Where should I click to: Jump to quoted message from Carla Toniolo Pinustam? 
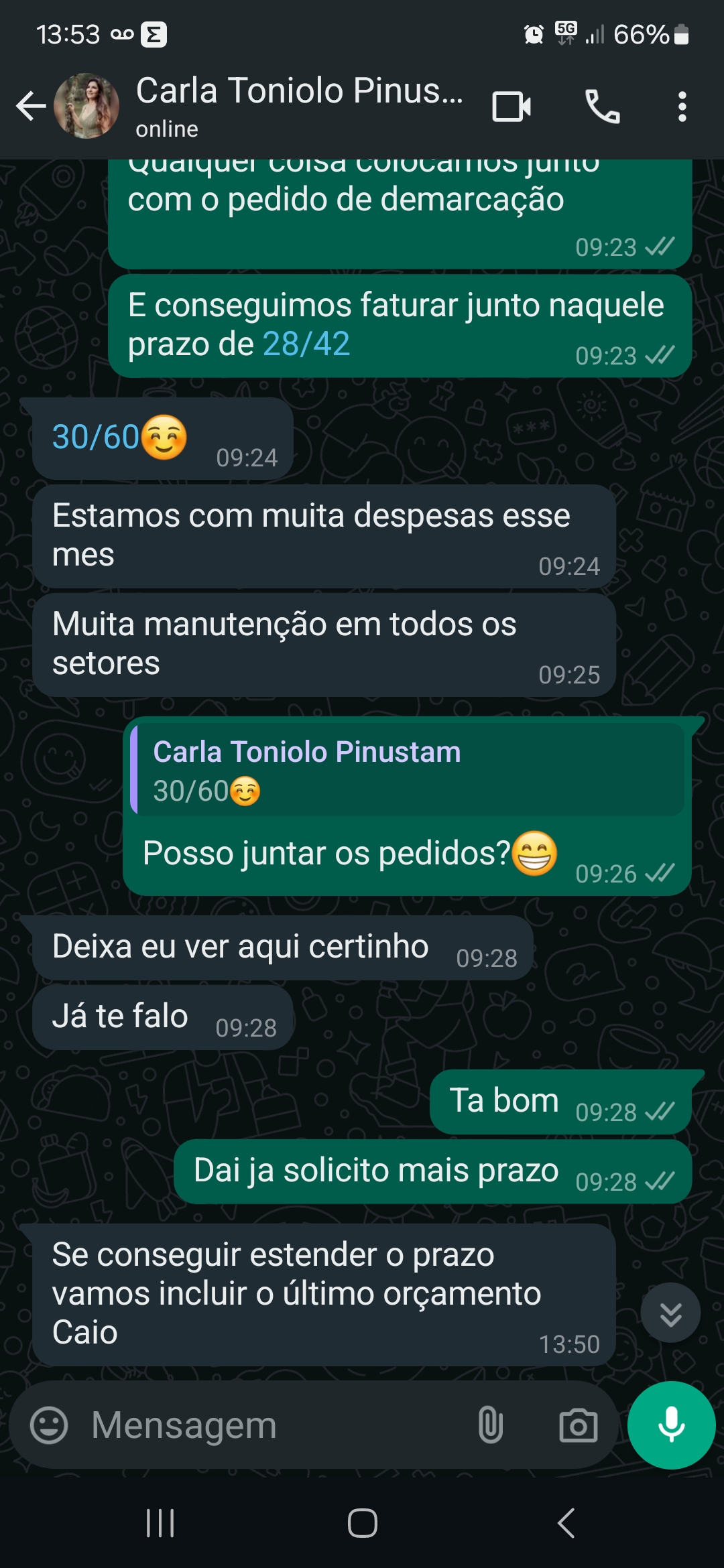(x=408, y=769)
